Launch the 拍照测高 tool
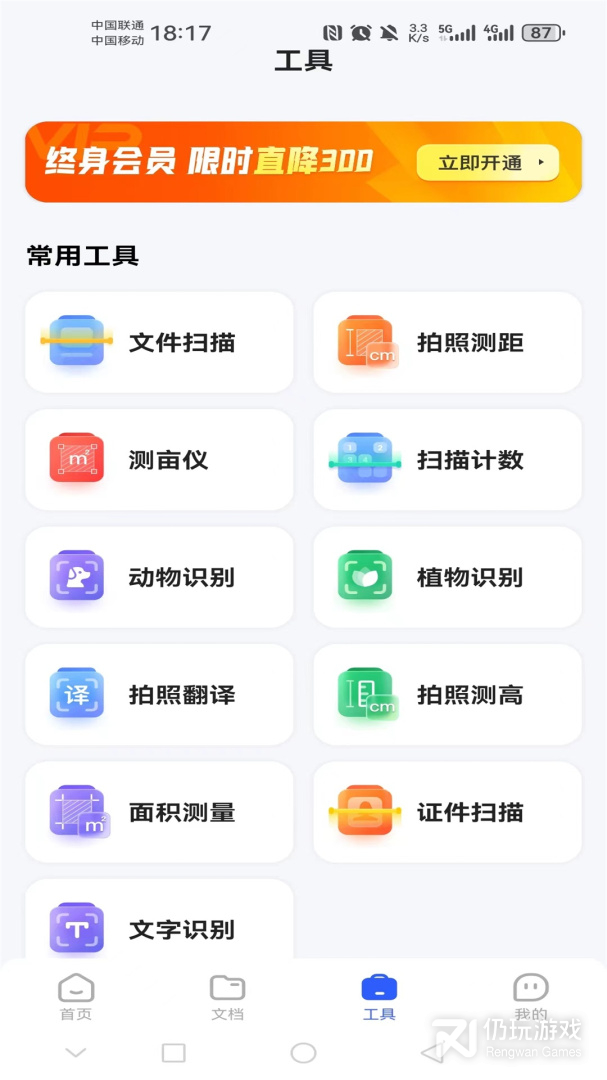 click(447, 694)
